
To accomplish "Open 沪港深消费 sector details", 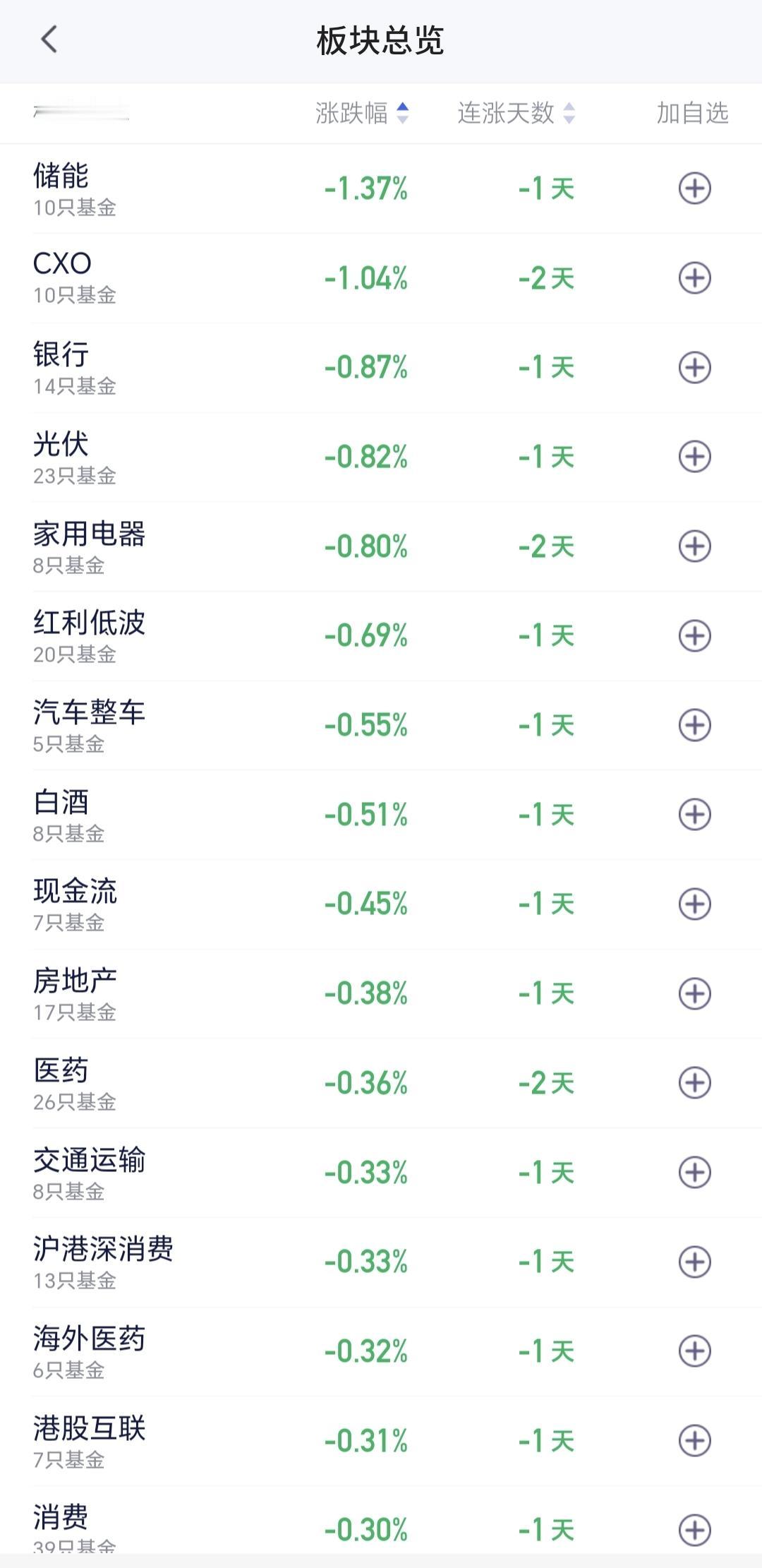I will click(381, 1262).
